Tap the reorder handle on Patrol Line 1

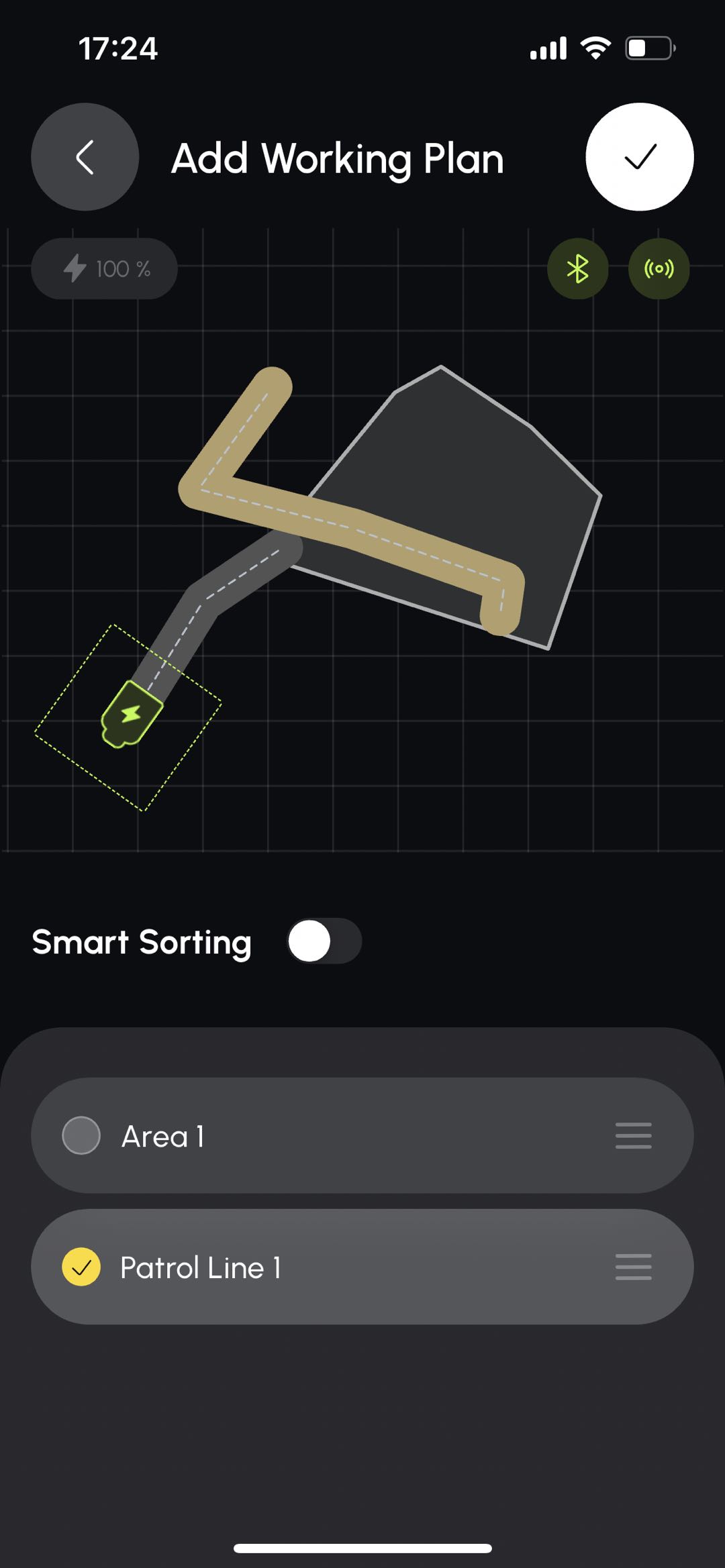(x=633, y=1267)
